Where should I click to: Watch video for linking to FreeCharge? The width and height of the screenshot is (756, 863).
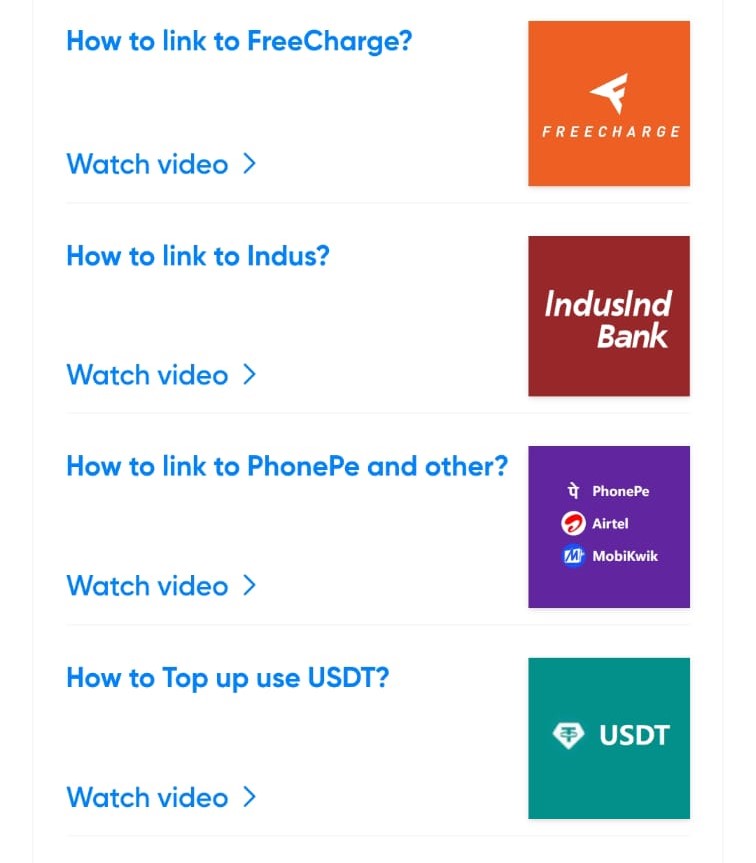(x=160, y=164)
